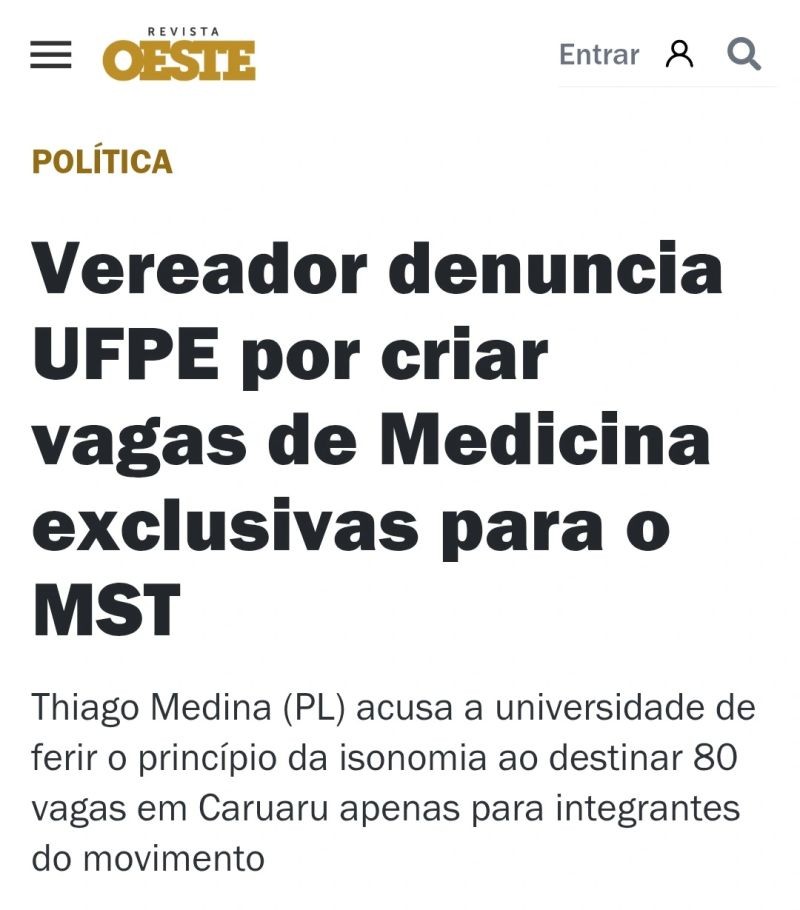Open the hamburger navigation menu
Viewport: 800px width, 910px height.
[50, 55]
